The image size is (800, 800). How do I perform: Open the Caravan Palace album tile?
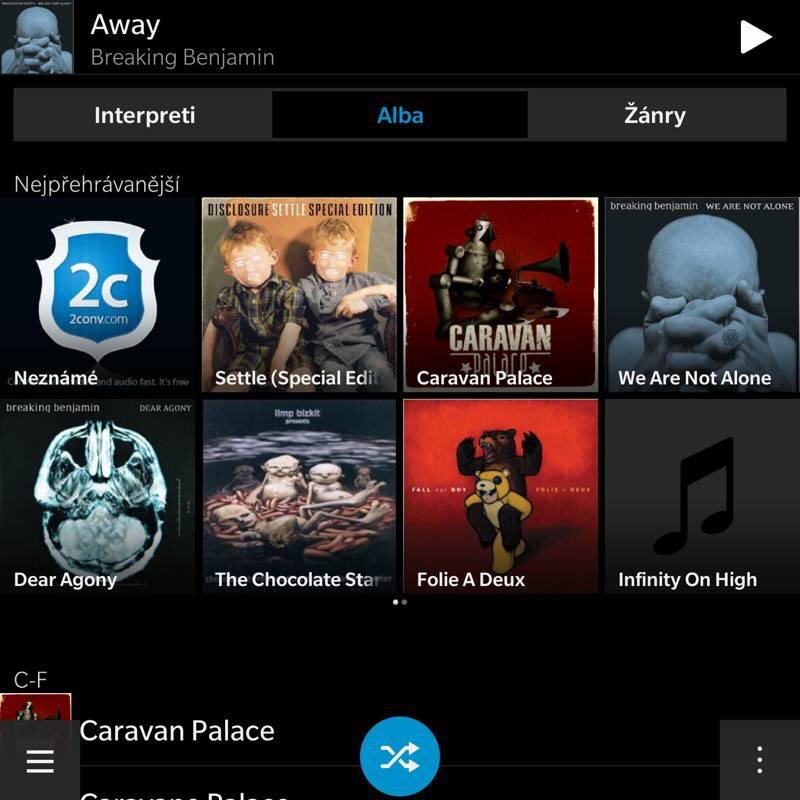coord(501,295)
